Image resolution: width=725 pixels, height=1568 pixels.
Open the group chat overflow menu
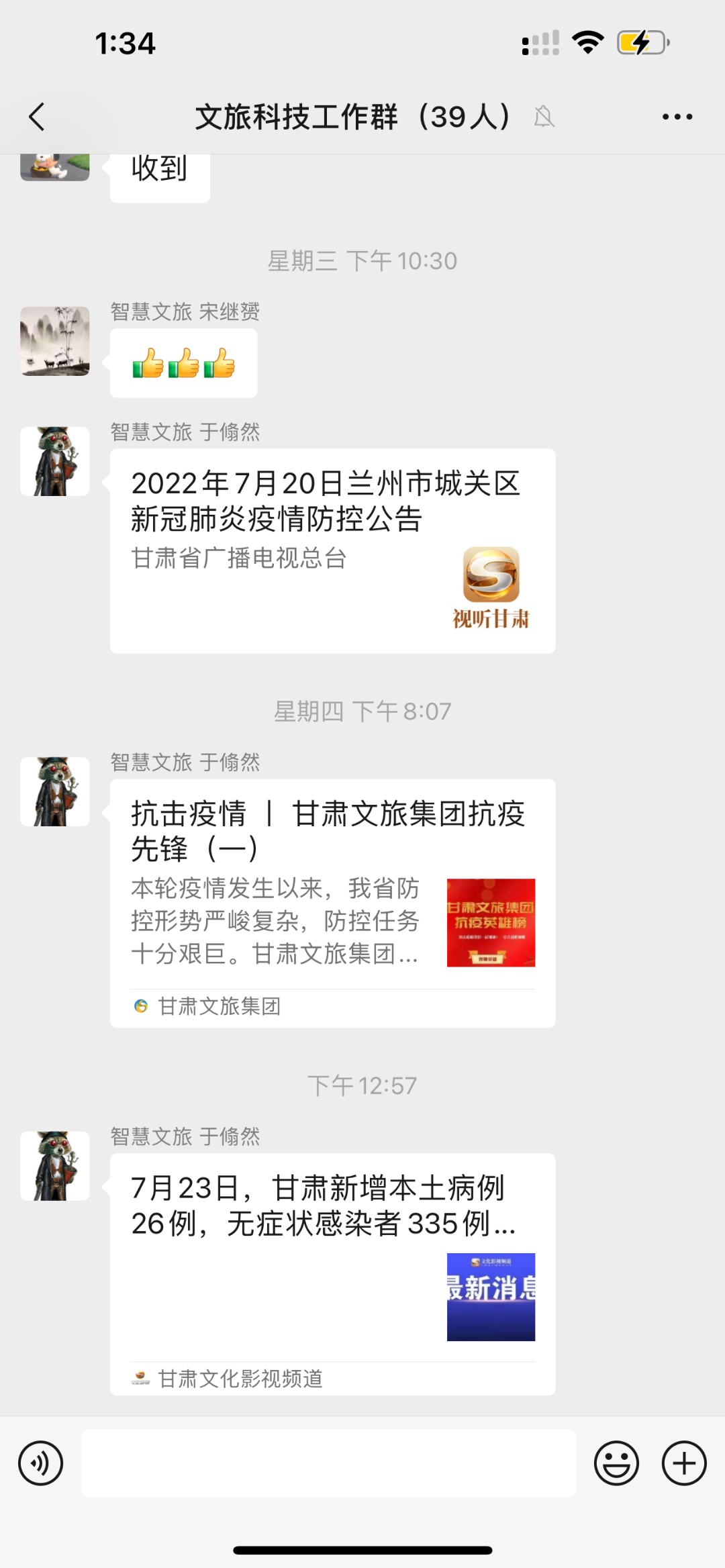click(677, 117)
